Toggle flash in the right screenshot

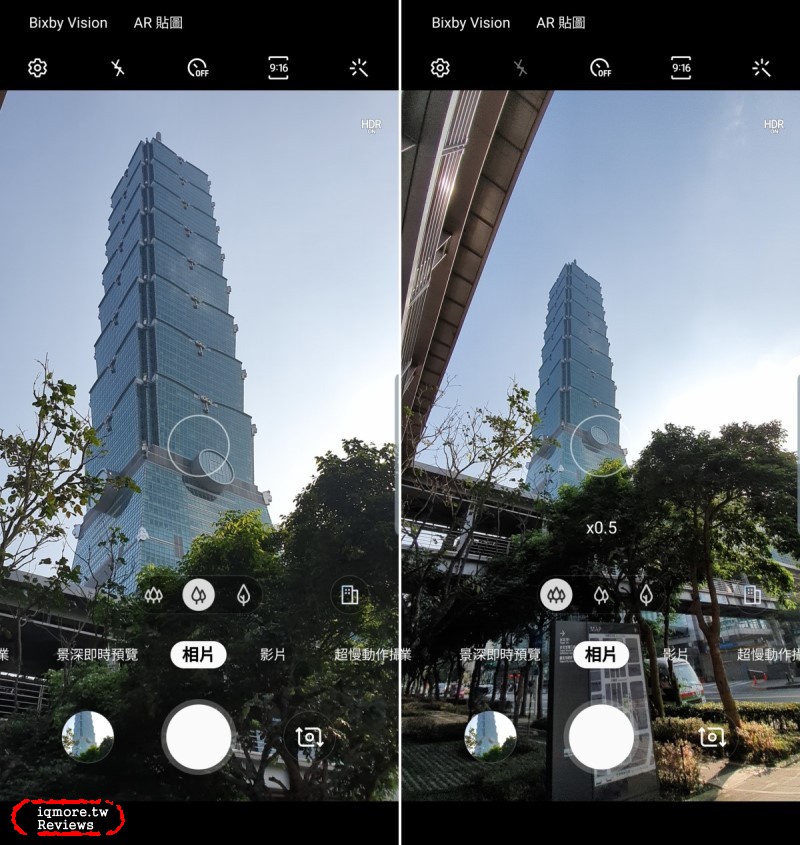pos(519,68)
